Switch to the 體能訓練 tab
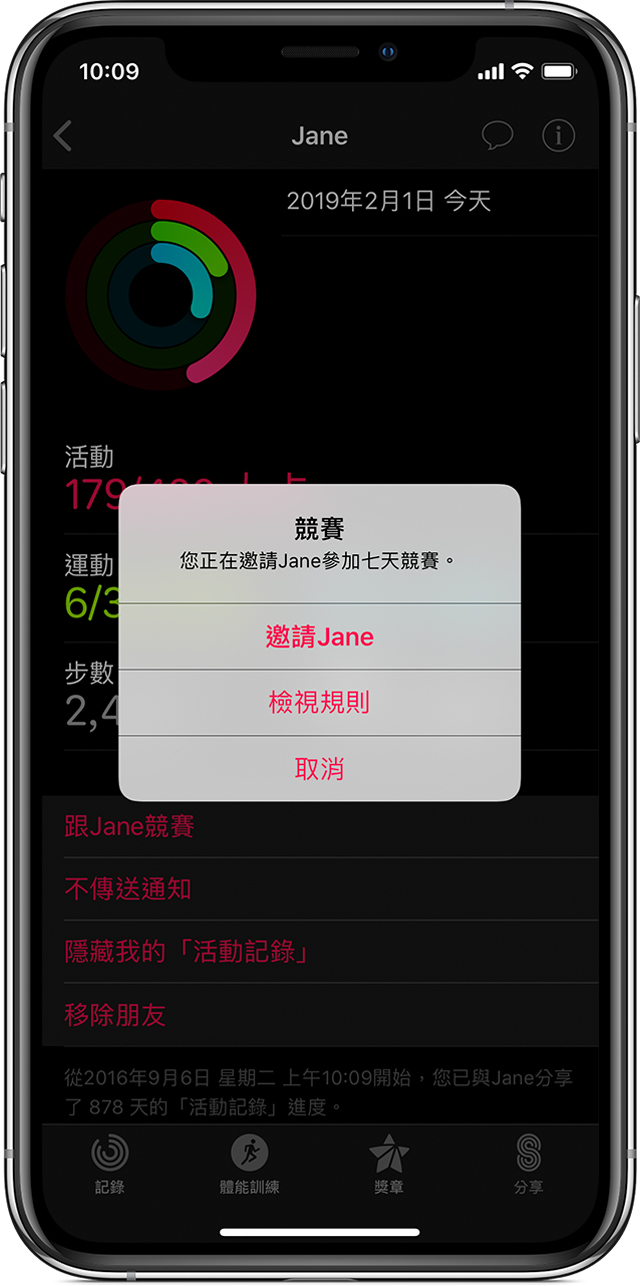Screen dimensions: 640x1286 point(250,1165)
